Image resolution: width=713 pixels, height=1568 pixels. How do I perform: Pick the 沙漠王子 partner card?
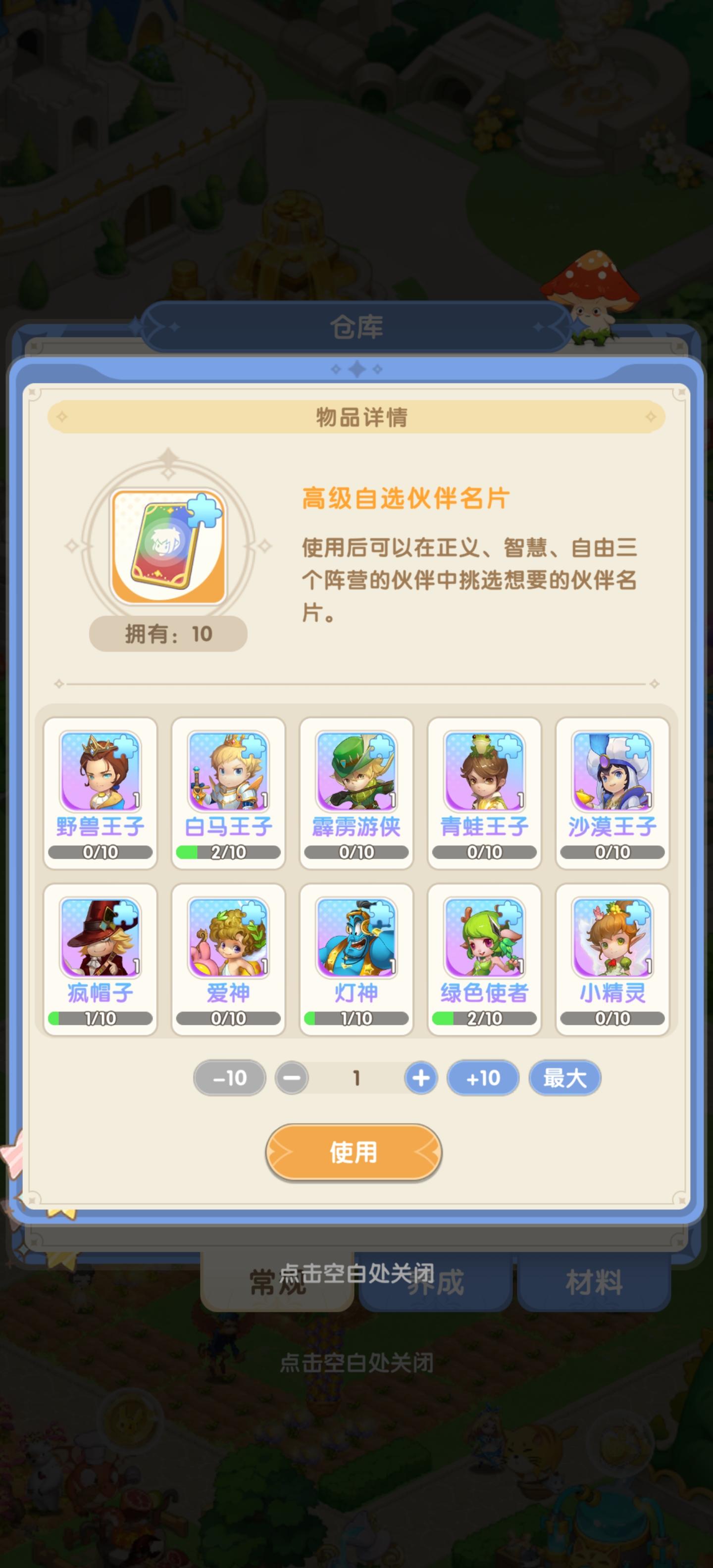point(612,794)
